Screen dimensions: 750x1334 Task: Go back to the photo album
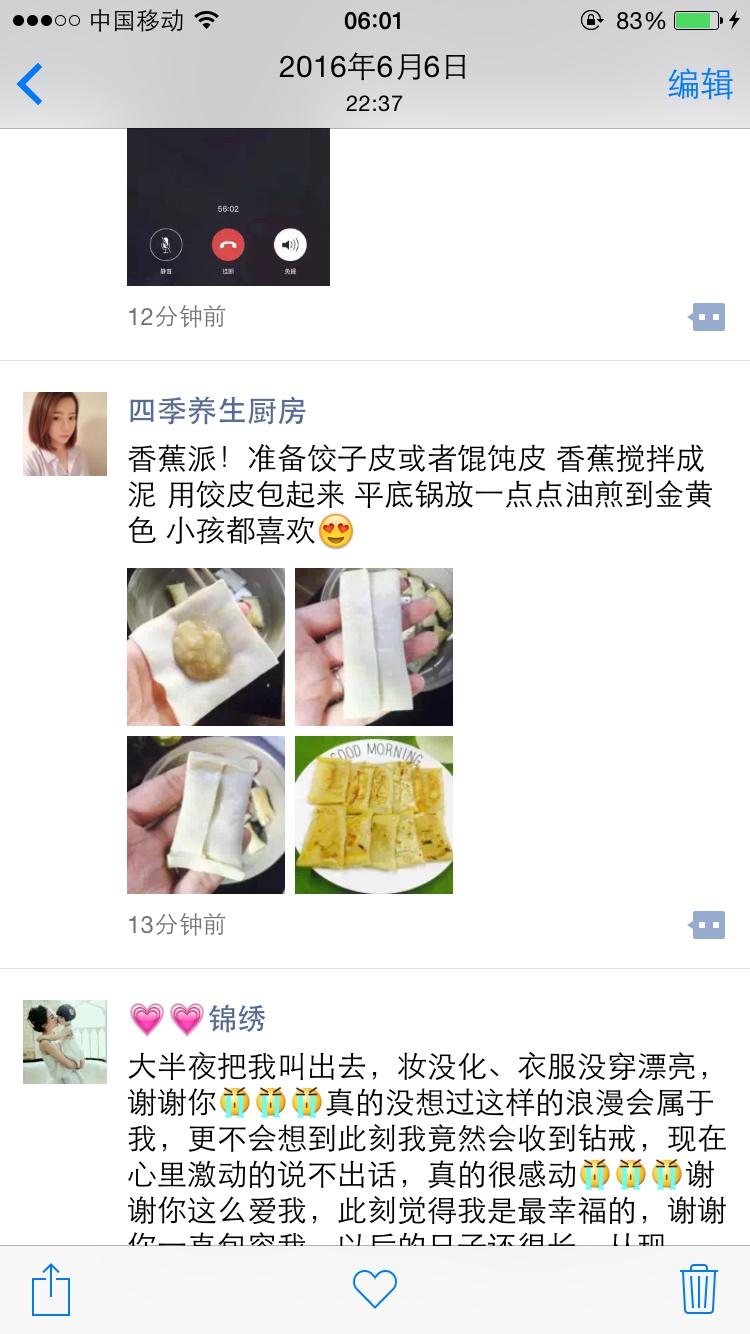point(31,84)
